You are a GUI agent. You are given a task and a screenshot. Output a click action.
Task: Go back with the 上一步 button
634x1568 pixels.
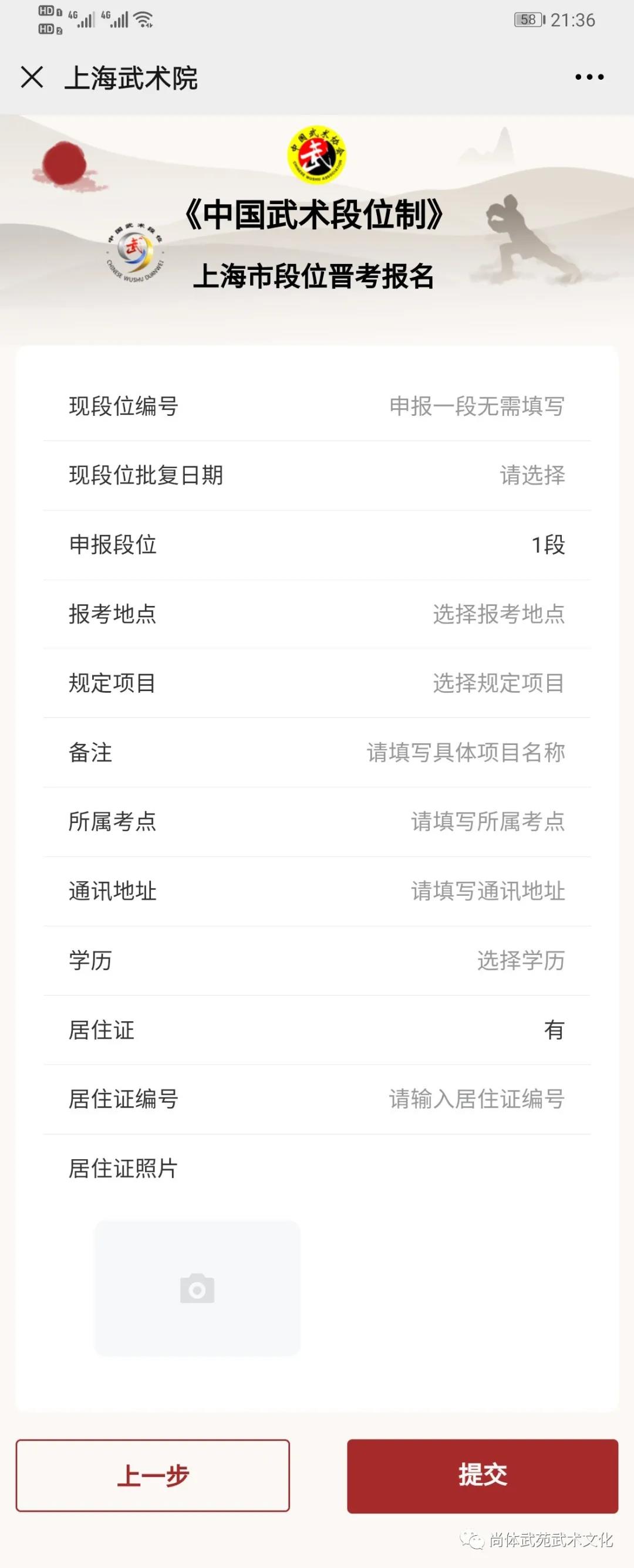[152, 1475]
